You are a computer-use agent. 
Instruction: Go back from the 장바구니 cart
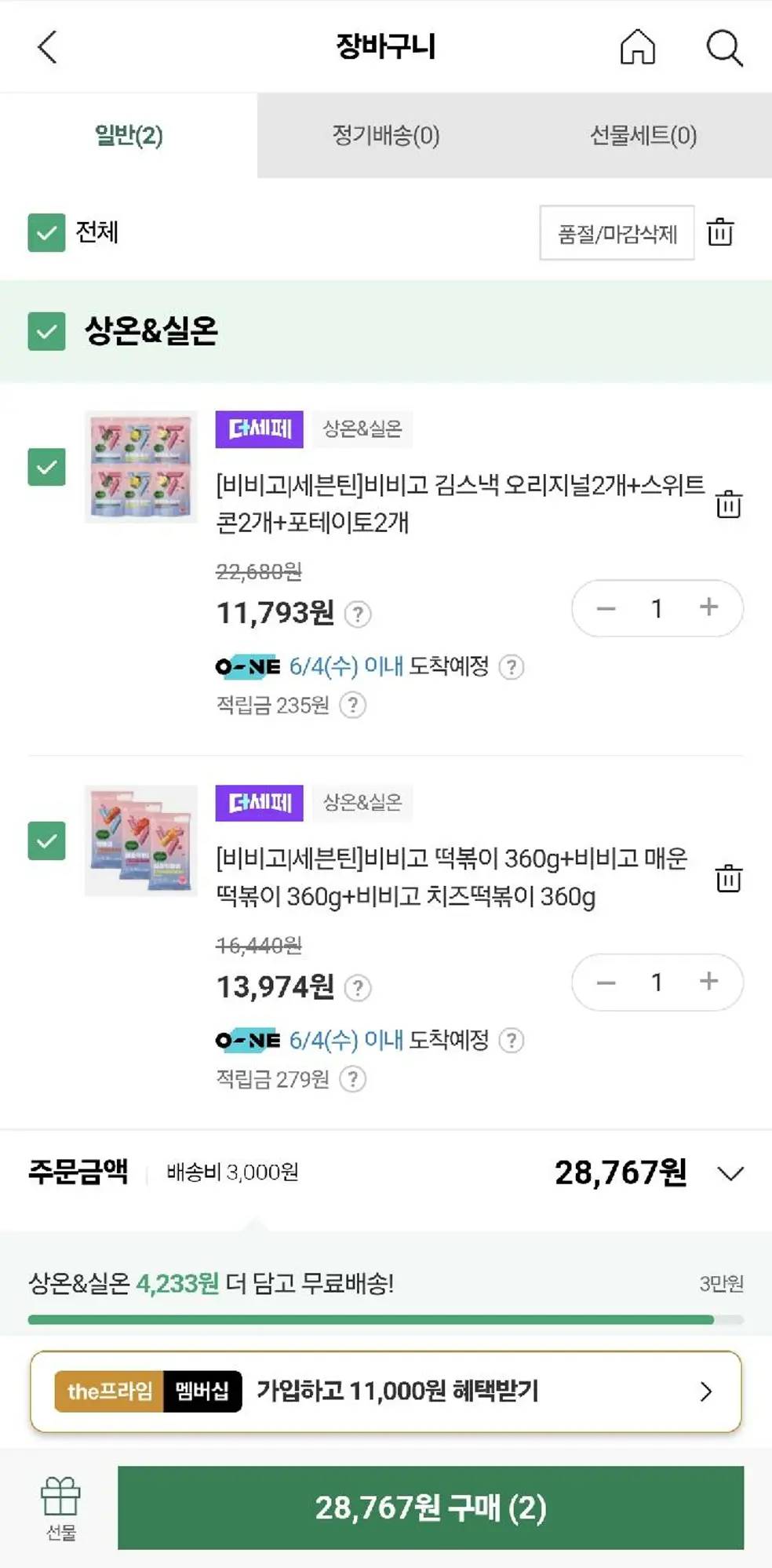click(x=48, y=47)
